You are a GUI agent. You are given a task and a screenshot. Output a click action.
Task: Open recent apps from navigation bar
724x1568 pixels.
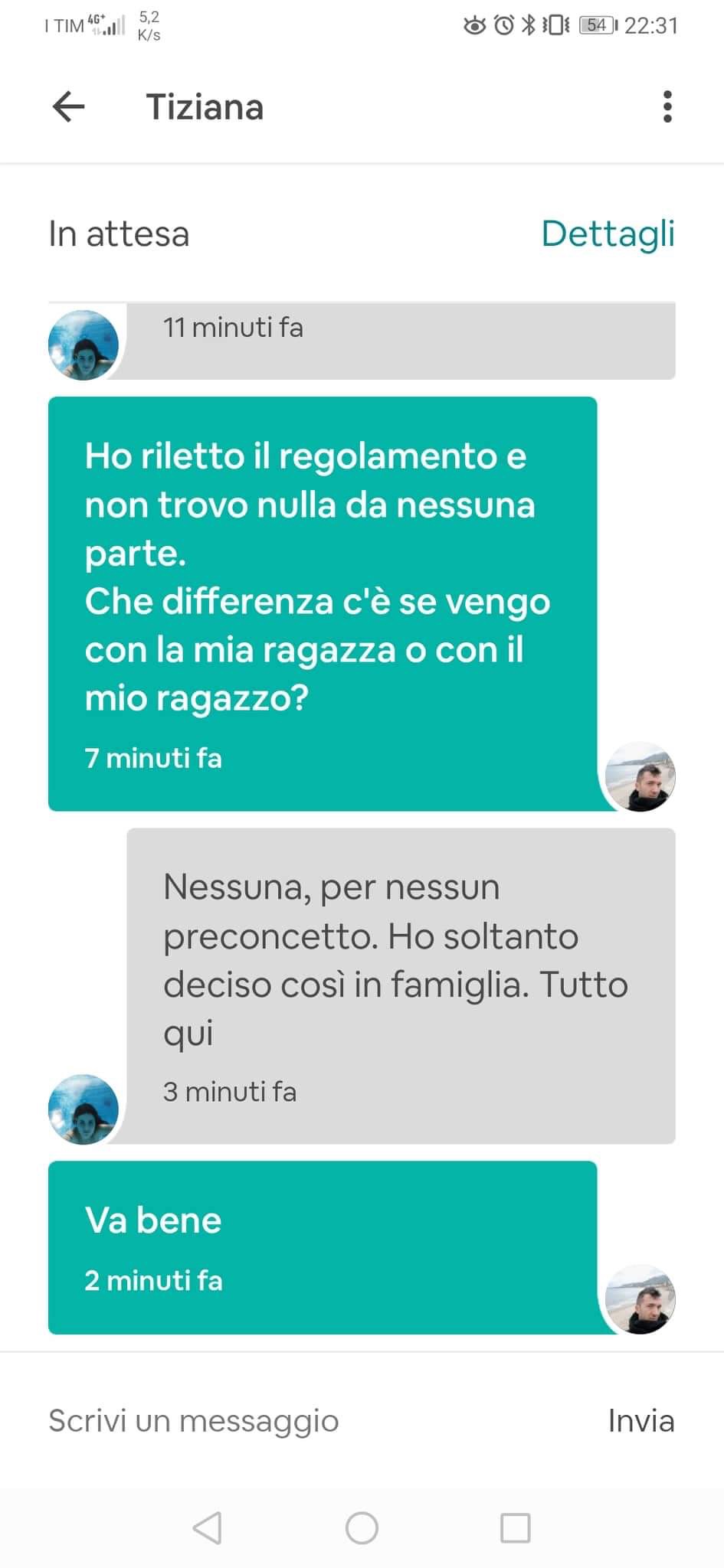coord(515,1528)
